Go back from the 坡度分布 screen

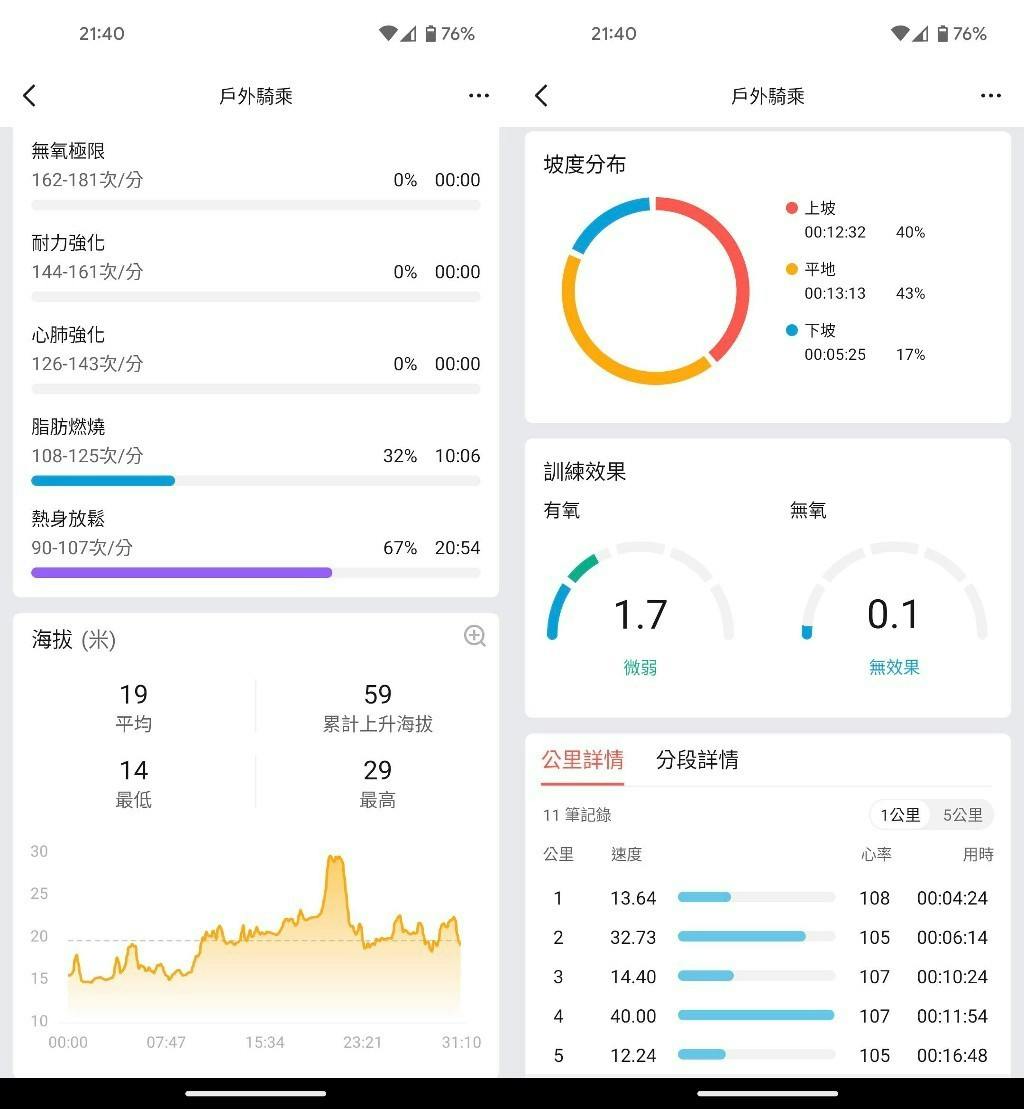(x=541, y=96)
